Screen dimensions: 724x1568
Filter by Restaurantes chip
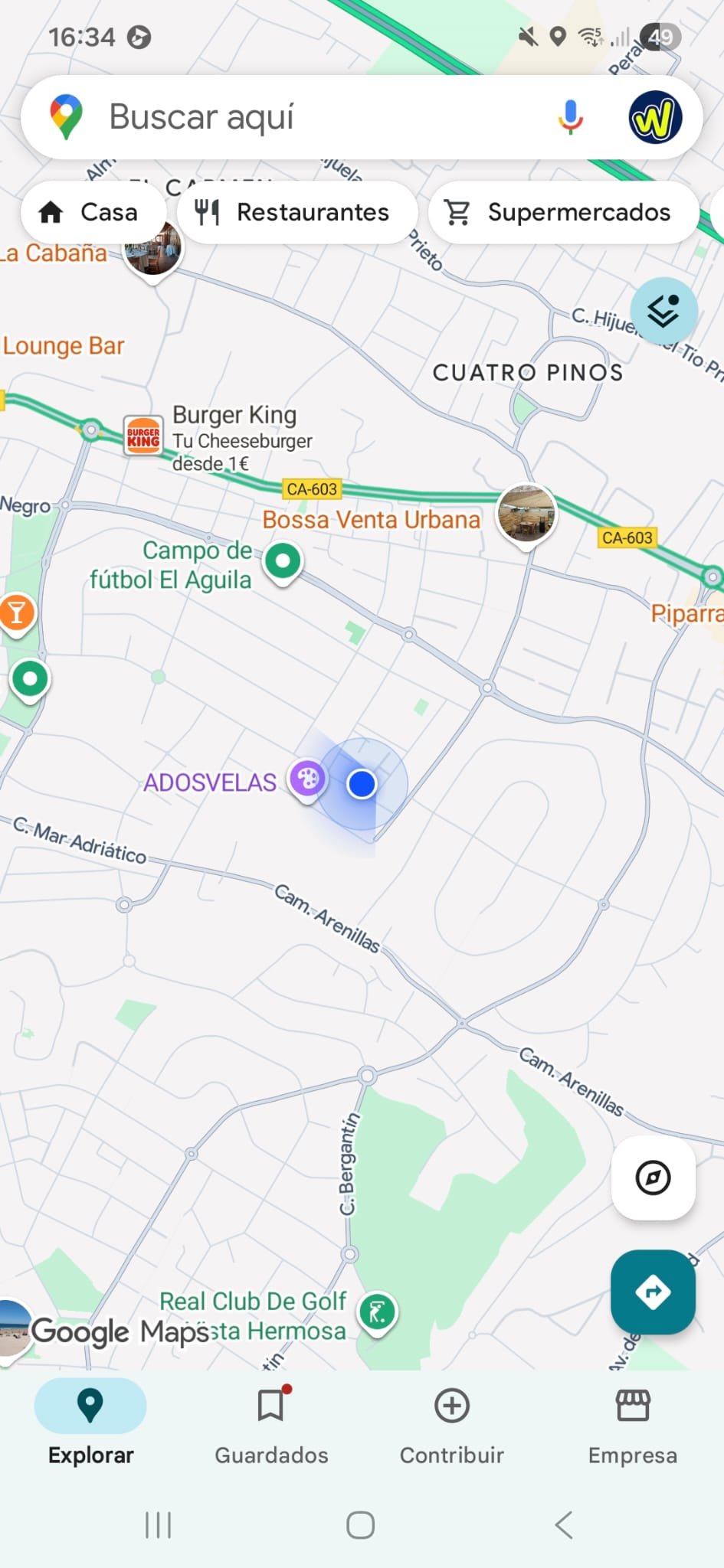tap(296, 212)
